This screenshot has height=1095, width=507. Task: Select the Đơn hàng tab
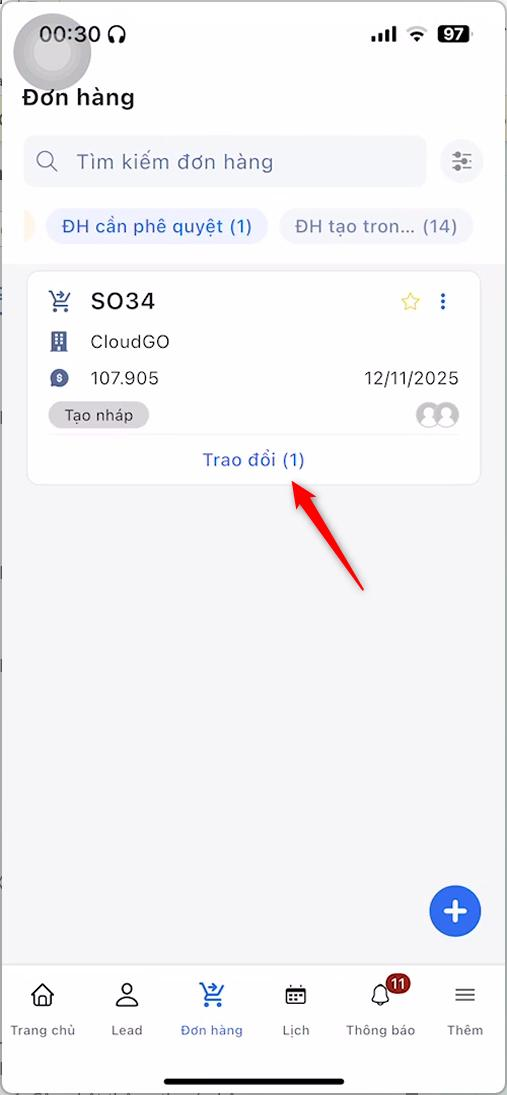pyautogui.click(x=212, y=1009)
